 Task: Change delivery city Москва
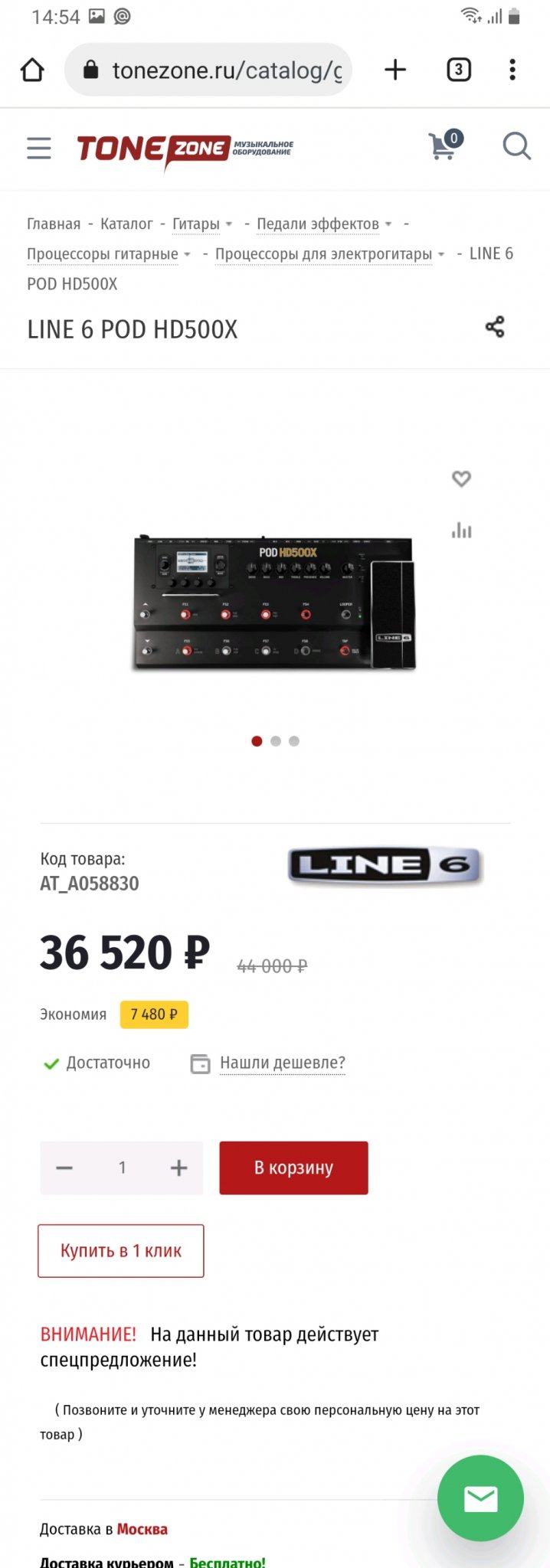(x=142, y=1529)
